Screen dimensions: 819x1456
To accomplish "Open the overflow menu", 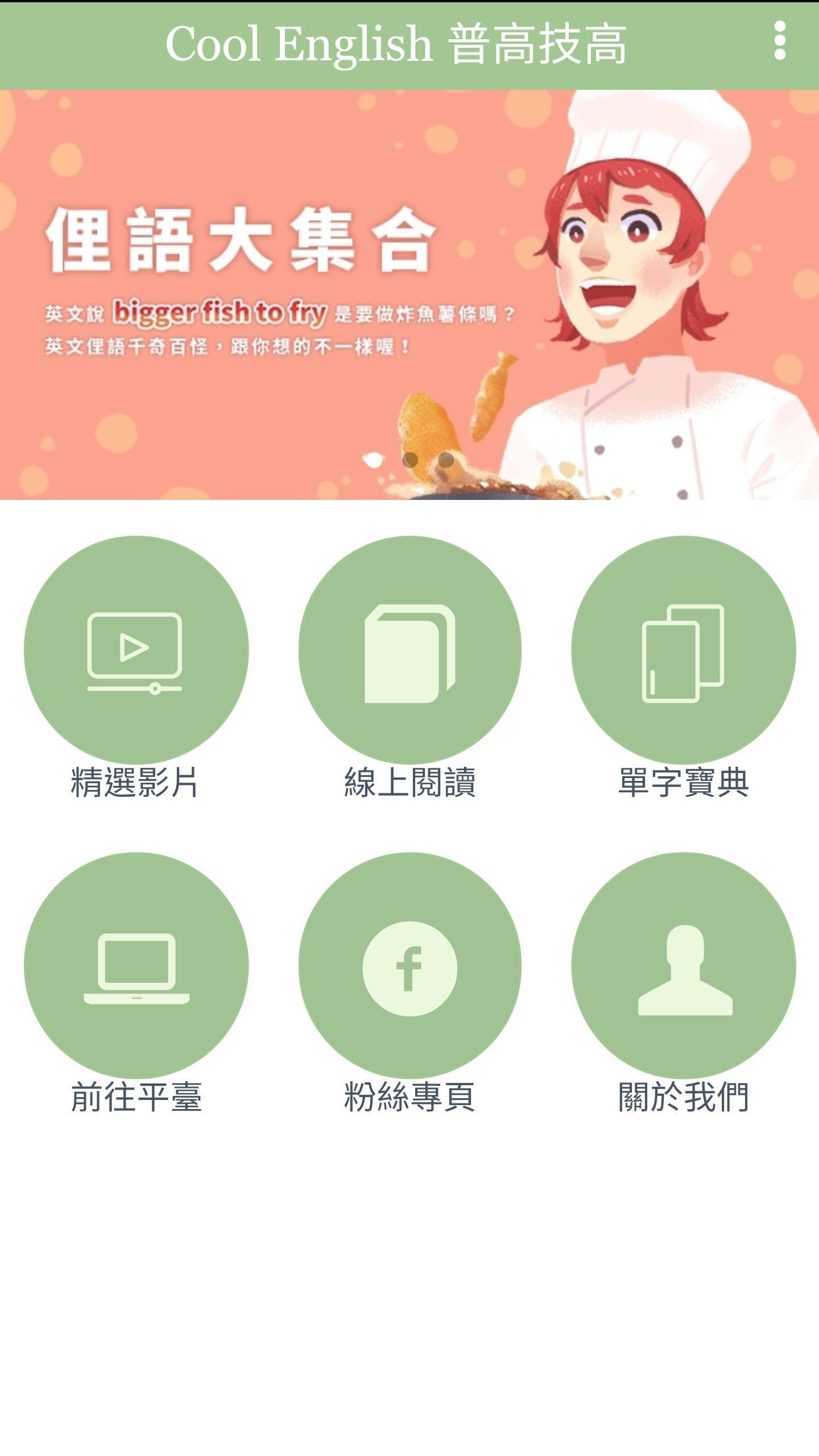I will [780, 41].
